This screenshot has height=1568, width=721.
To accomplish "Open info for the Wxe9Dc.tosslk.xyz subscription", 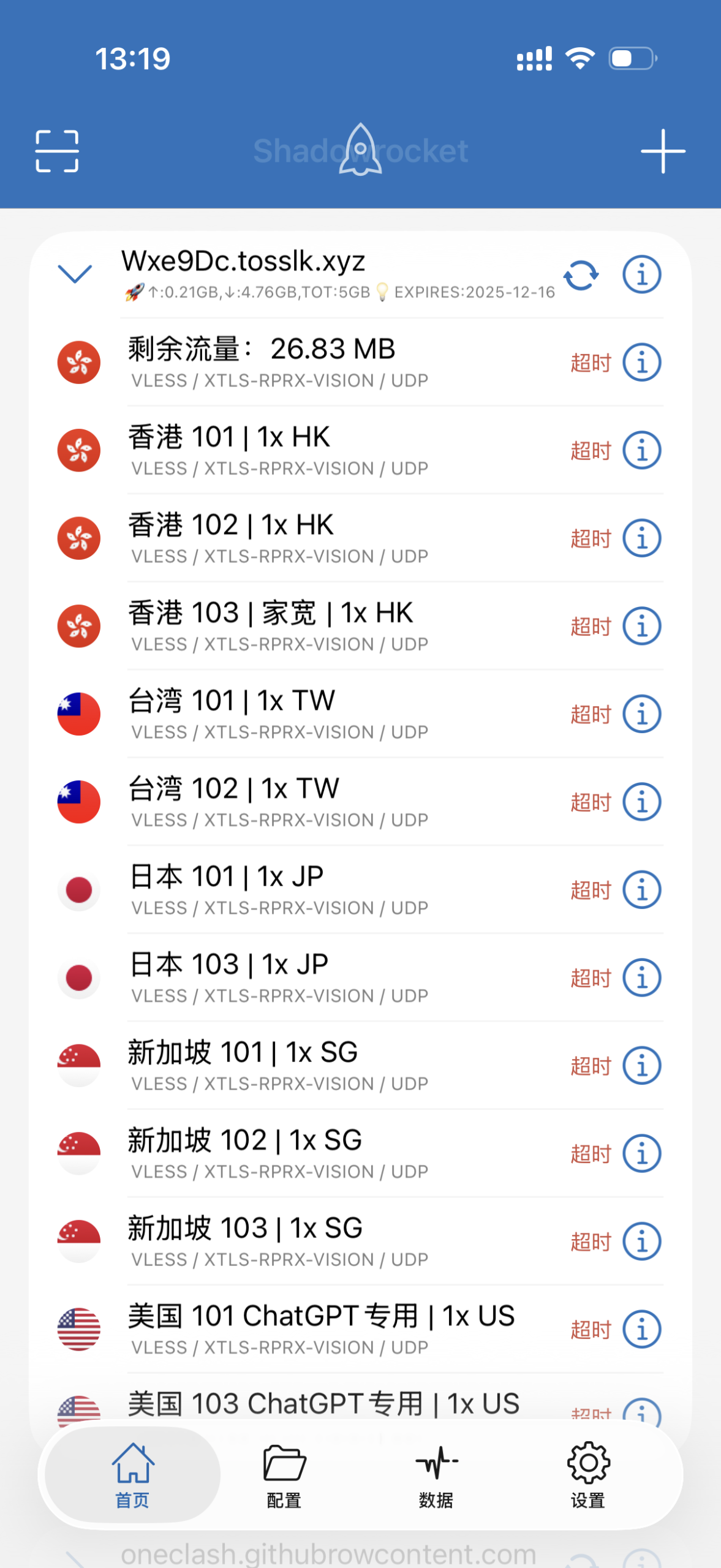I will [x=641, y=274].
